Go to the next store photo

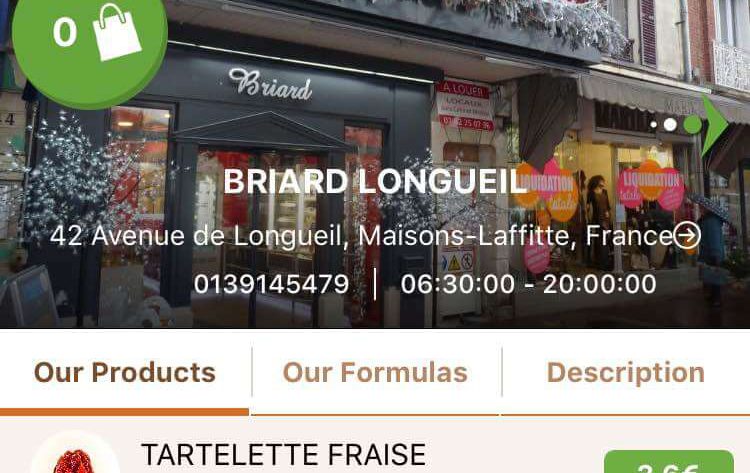click(715, 125)
